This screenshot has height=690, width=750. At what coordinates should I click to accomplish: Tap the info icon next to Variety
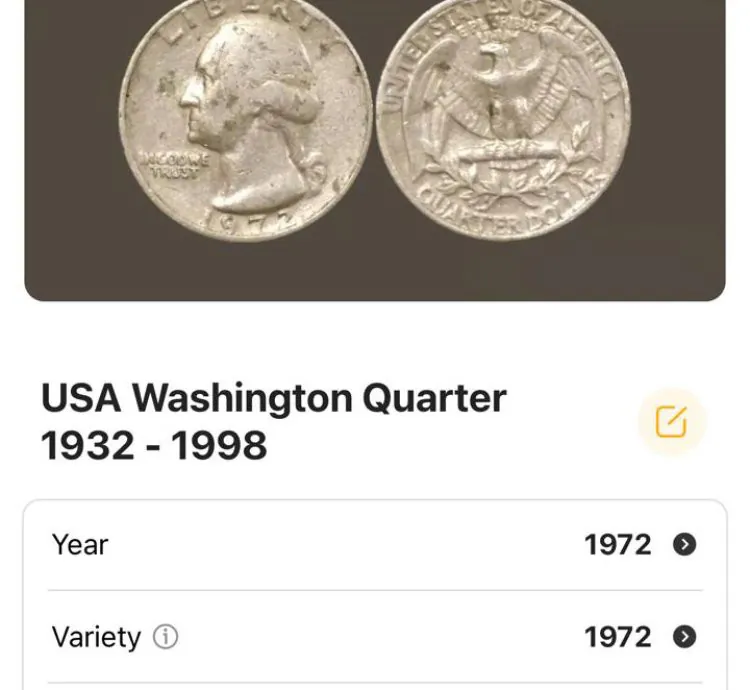click(166, 637)
